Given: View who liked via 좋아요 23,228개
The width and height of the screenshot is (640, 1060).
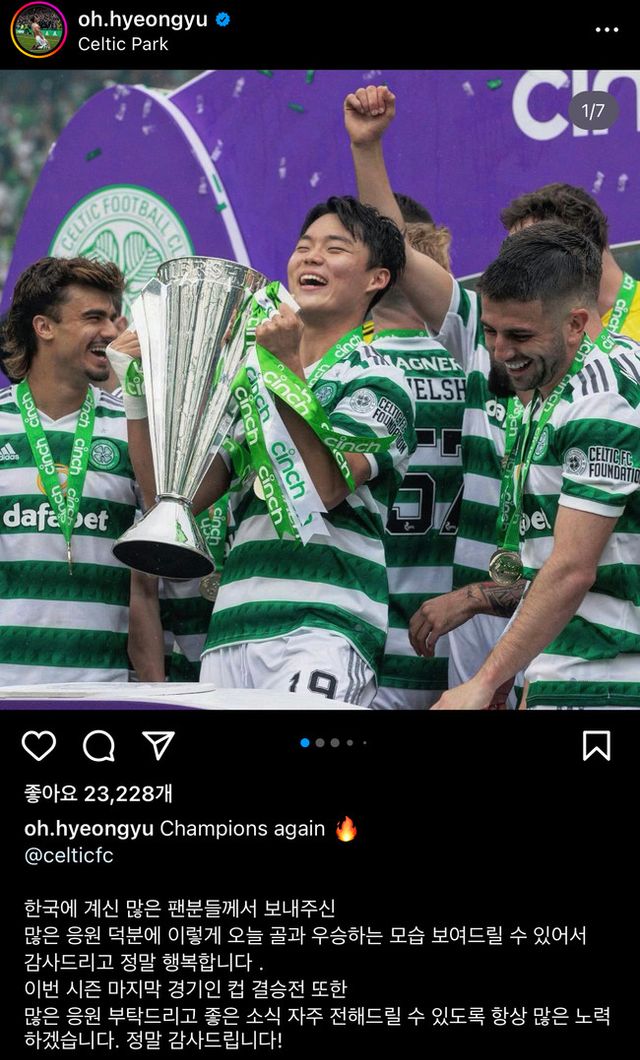Looking at the screenshot, I should pos(98,794).
